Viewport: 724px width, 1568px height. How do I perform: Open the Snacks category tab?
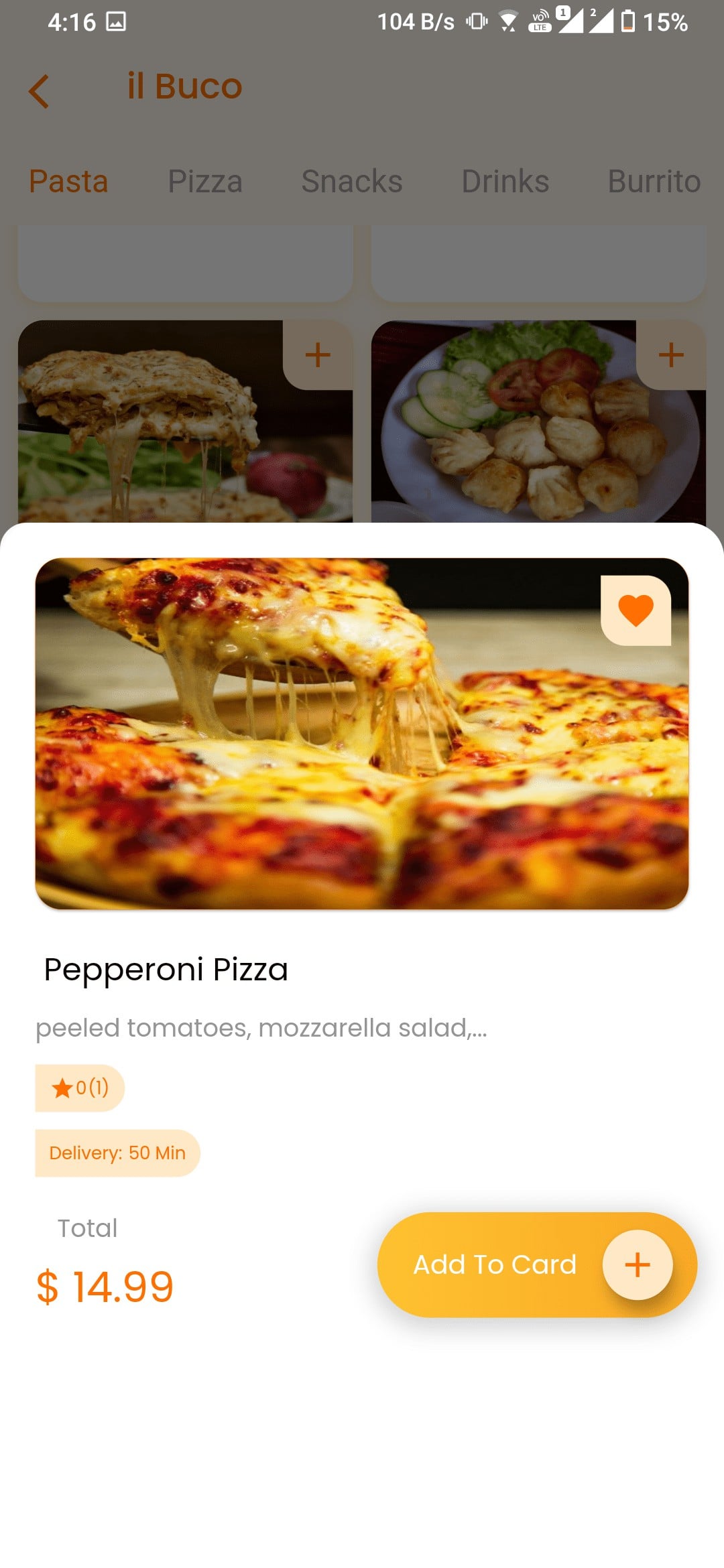point(352,182)
